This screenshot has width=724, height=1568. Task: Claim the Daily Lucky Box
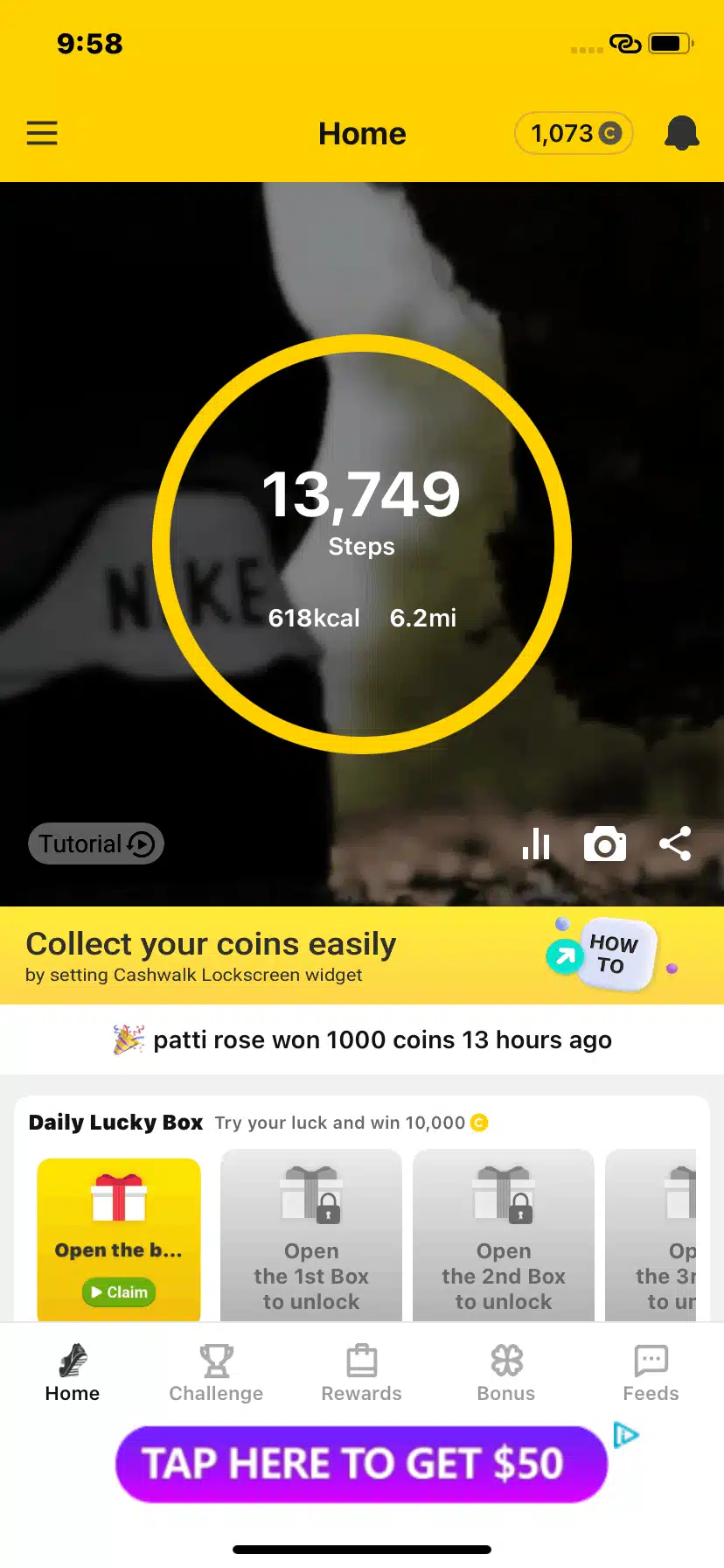coord(119,1291)
